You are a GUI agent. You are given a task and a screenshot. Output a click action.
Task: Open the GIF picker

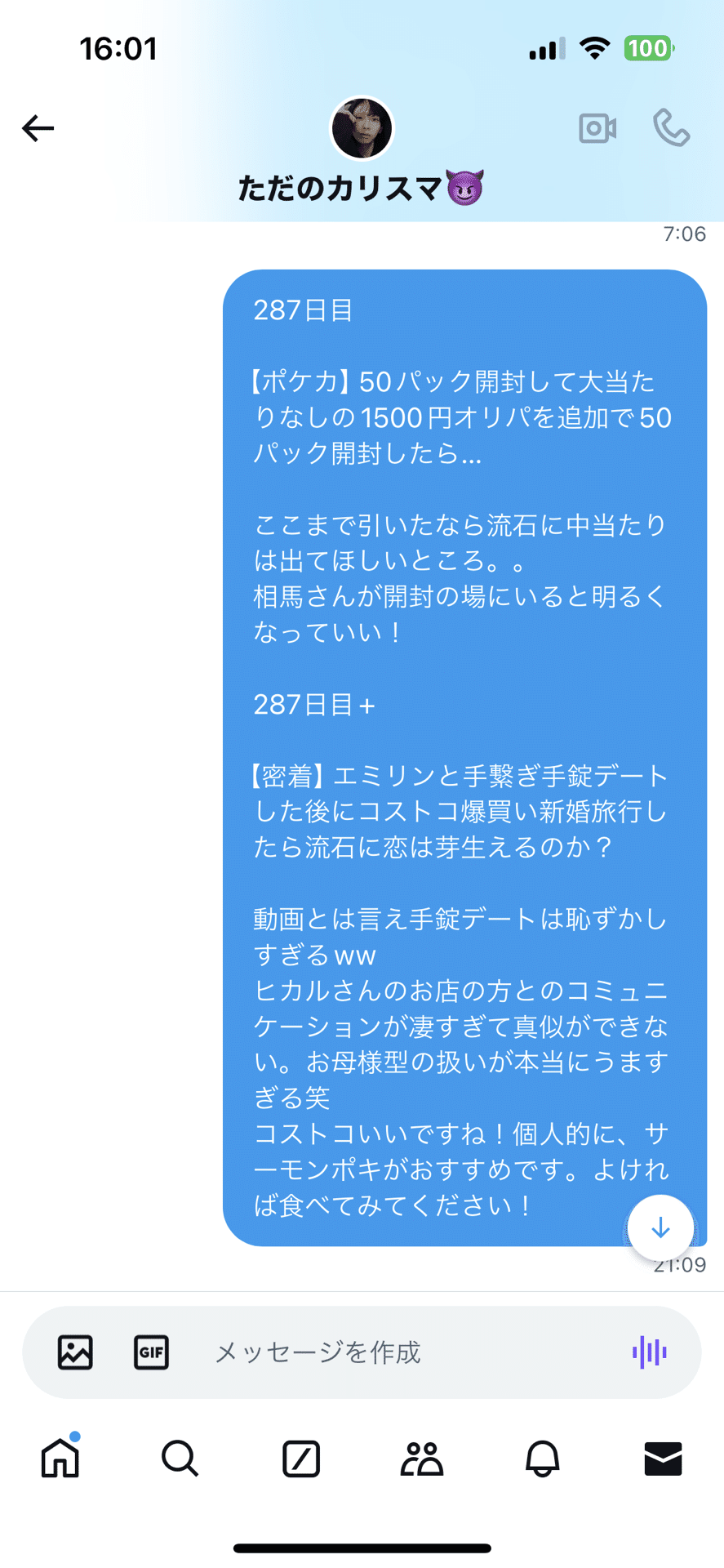point(151,1352)
